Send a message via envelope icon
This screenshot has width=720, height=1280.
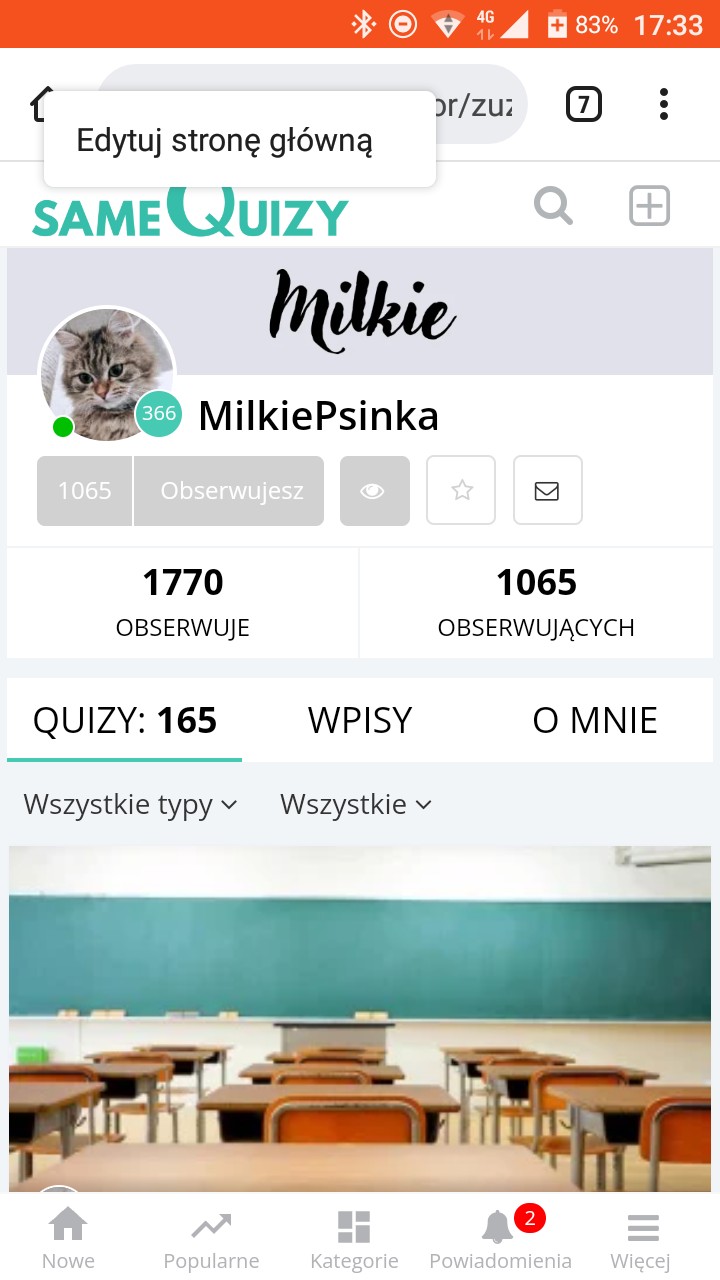[x=547, y=491]
